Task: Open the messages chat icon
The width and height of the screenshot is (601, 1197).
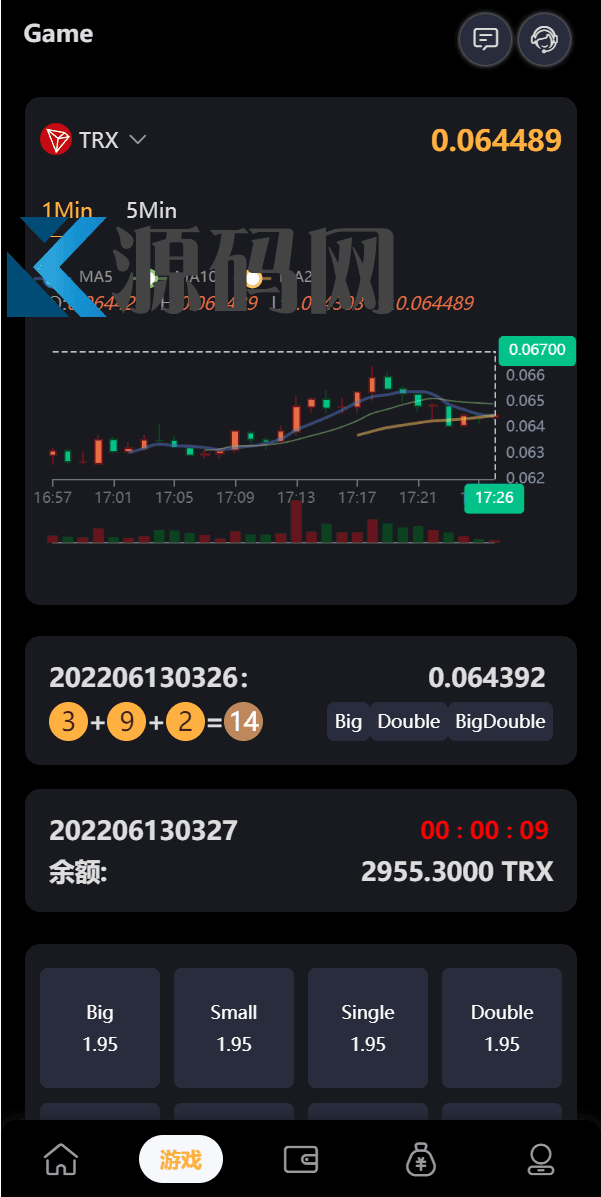Action: [485, 40]
